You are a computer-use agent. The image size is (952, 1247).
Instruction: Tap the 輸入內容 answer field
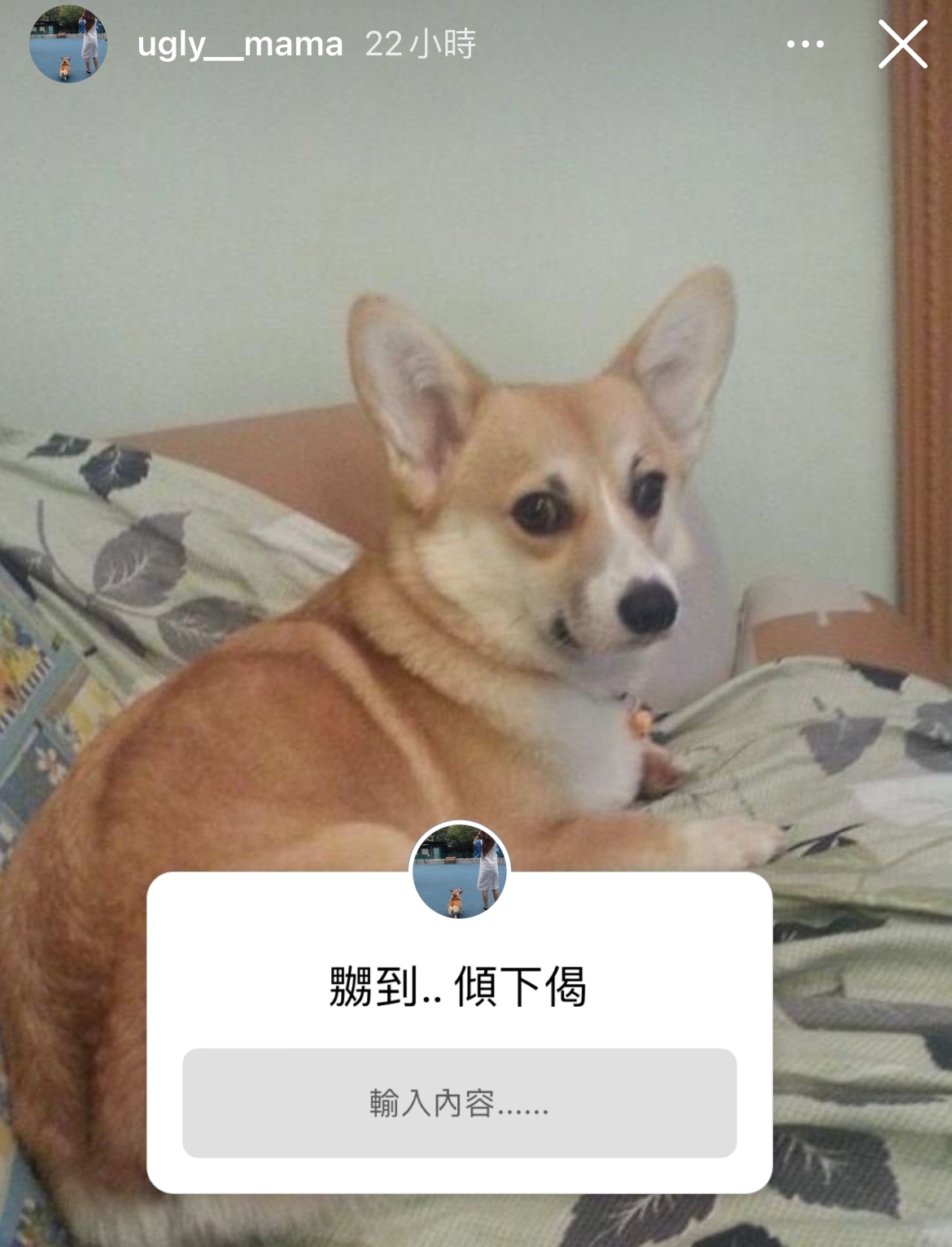point(459,1103)
